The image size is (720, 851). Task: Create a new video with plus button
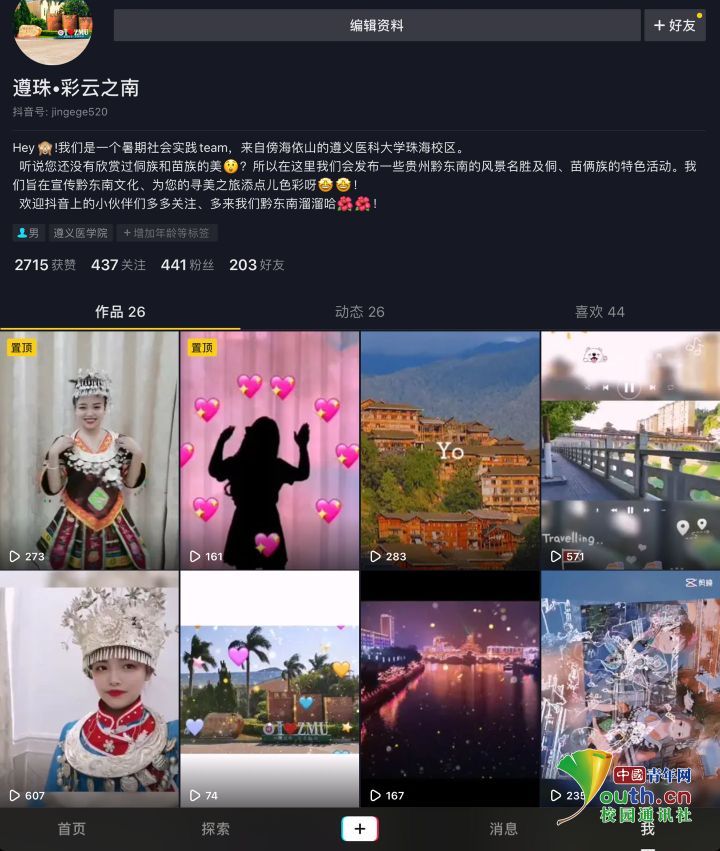(x=360, y=829)
